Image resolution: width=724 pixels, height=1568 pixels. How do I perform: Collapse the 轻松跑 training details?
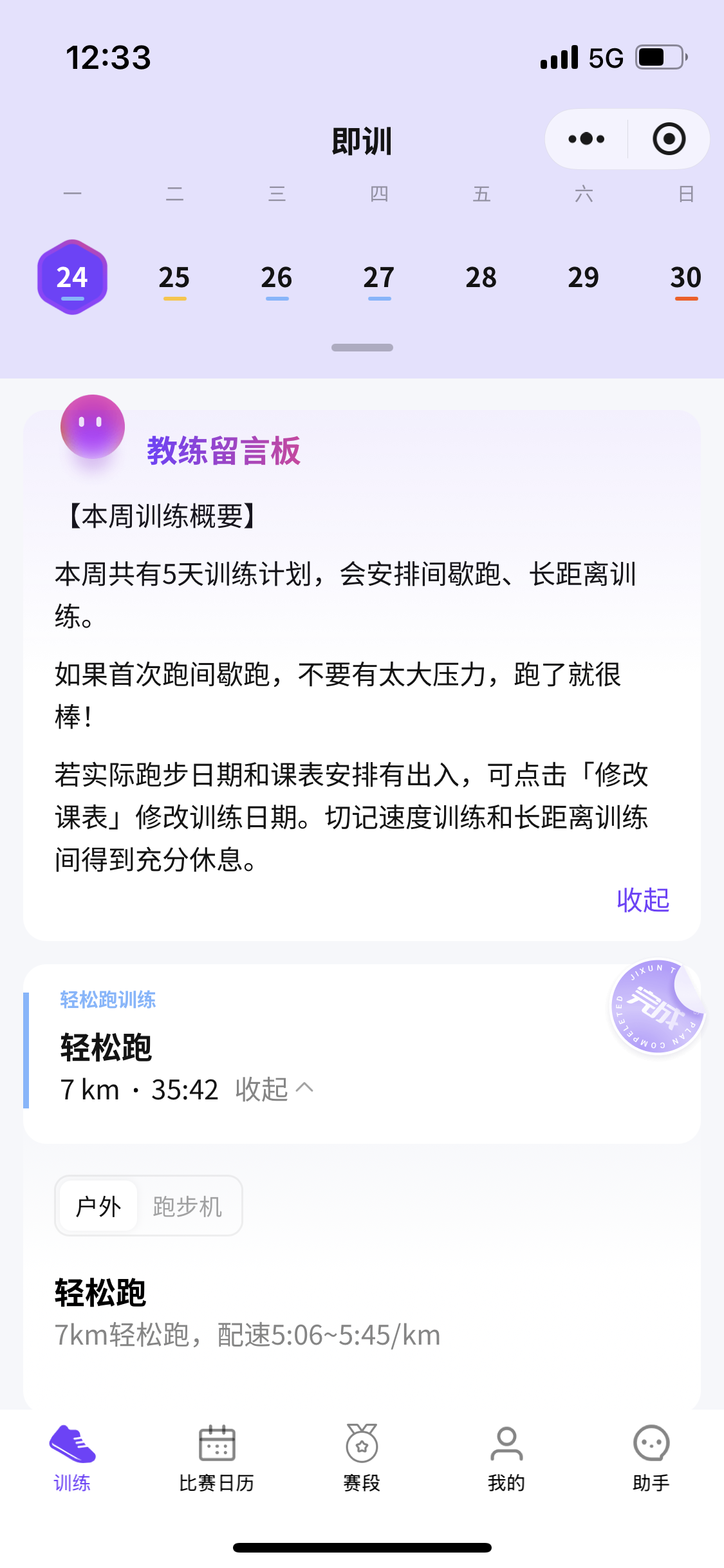click(x=274, y=1089)
